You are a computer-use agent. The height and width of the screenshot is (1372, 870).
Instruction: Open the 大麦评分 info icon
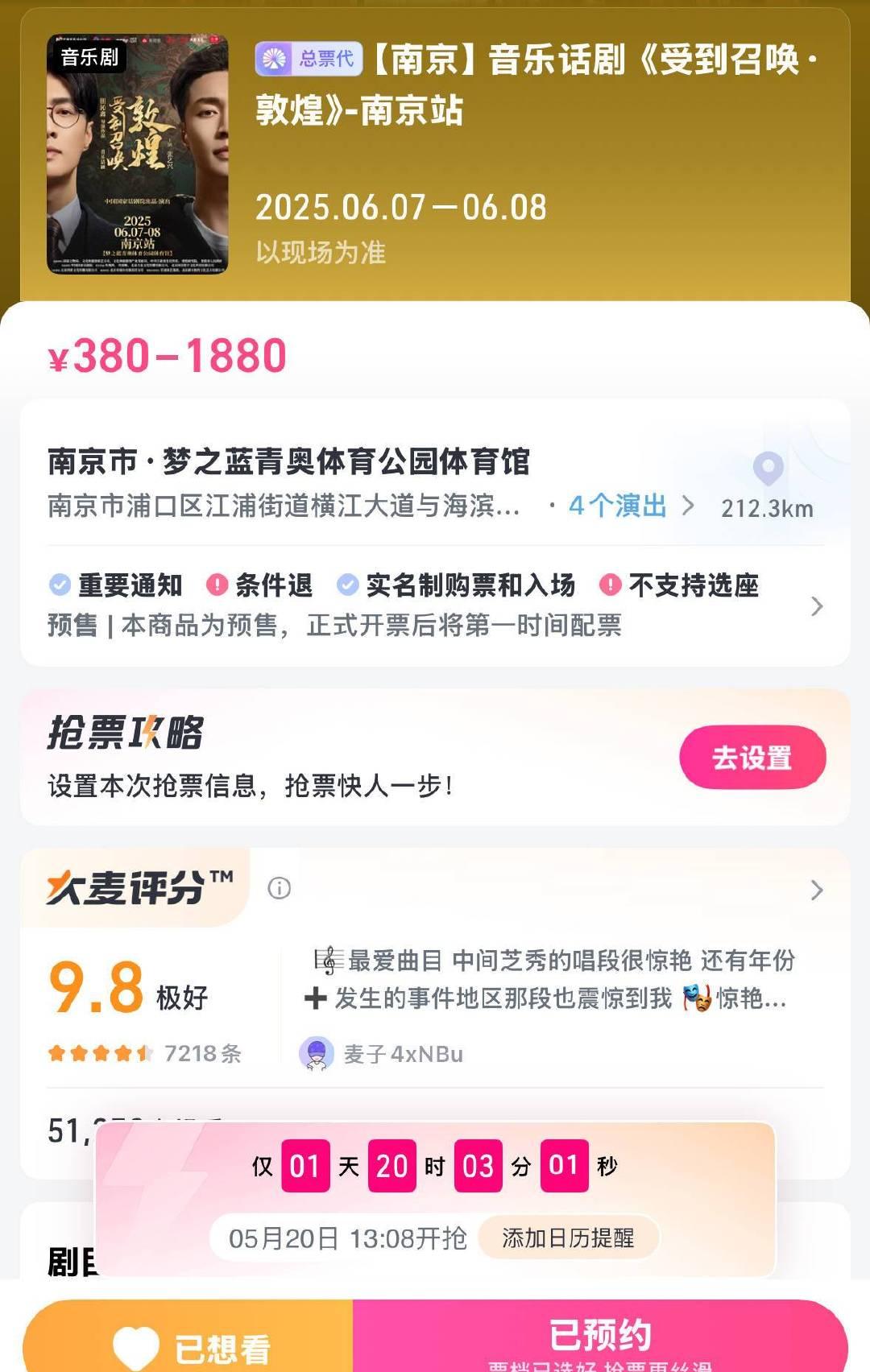279,888
